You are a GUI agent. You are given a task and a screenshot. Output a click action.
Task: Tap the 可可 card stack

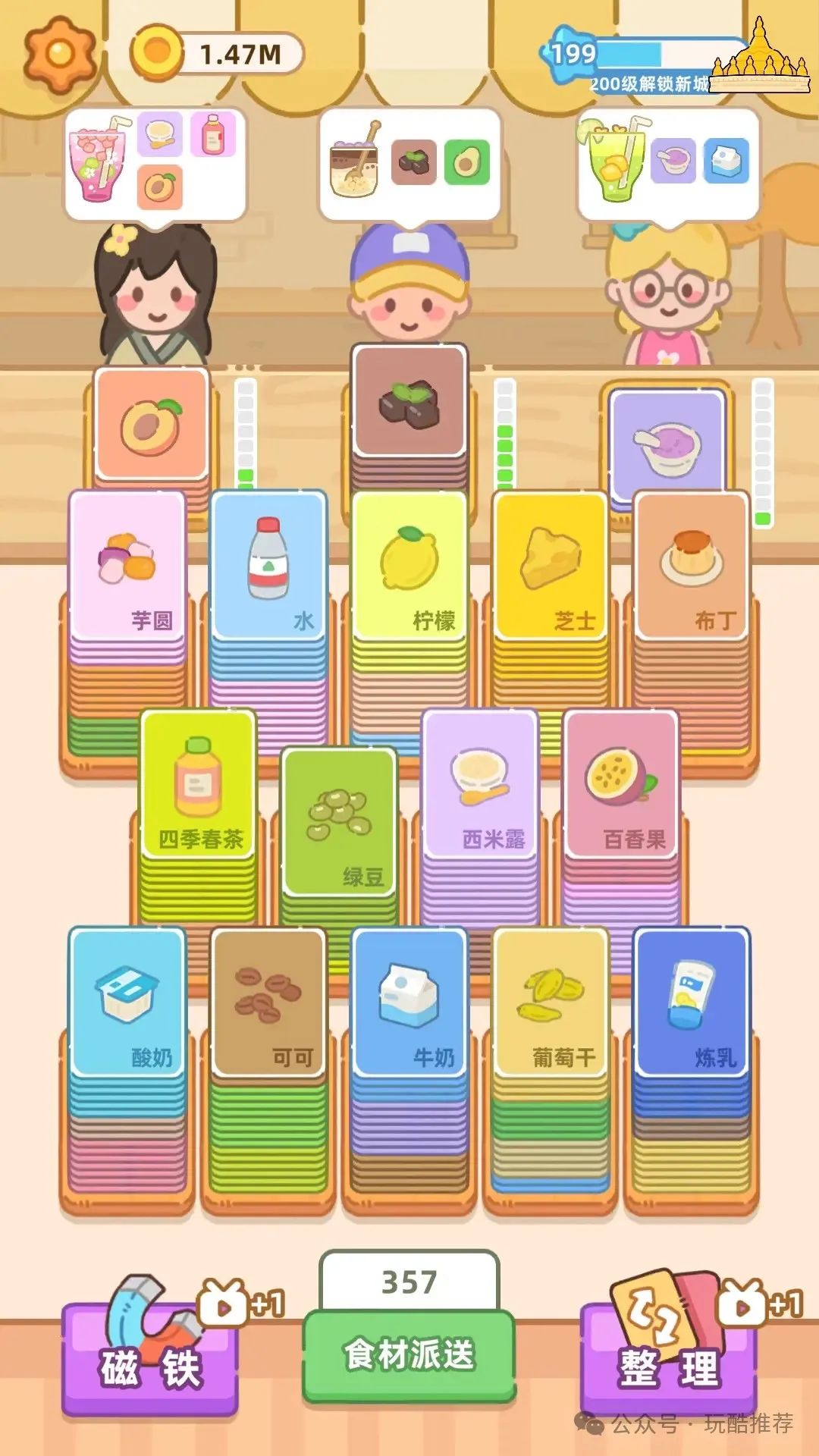268,1002
